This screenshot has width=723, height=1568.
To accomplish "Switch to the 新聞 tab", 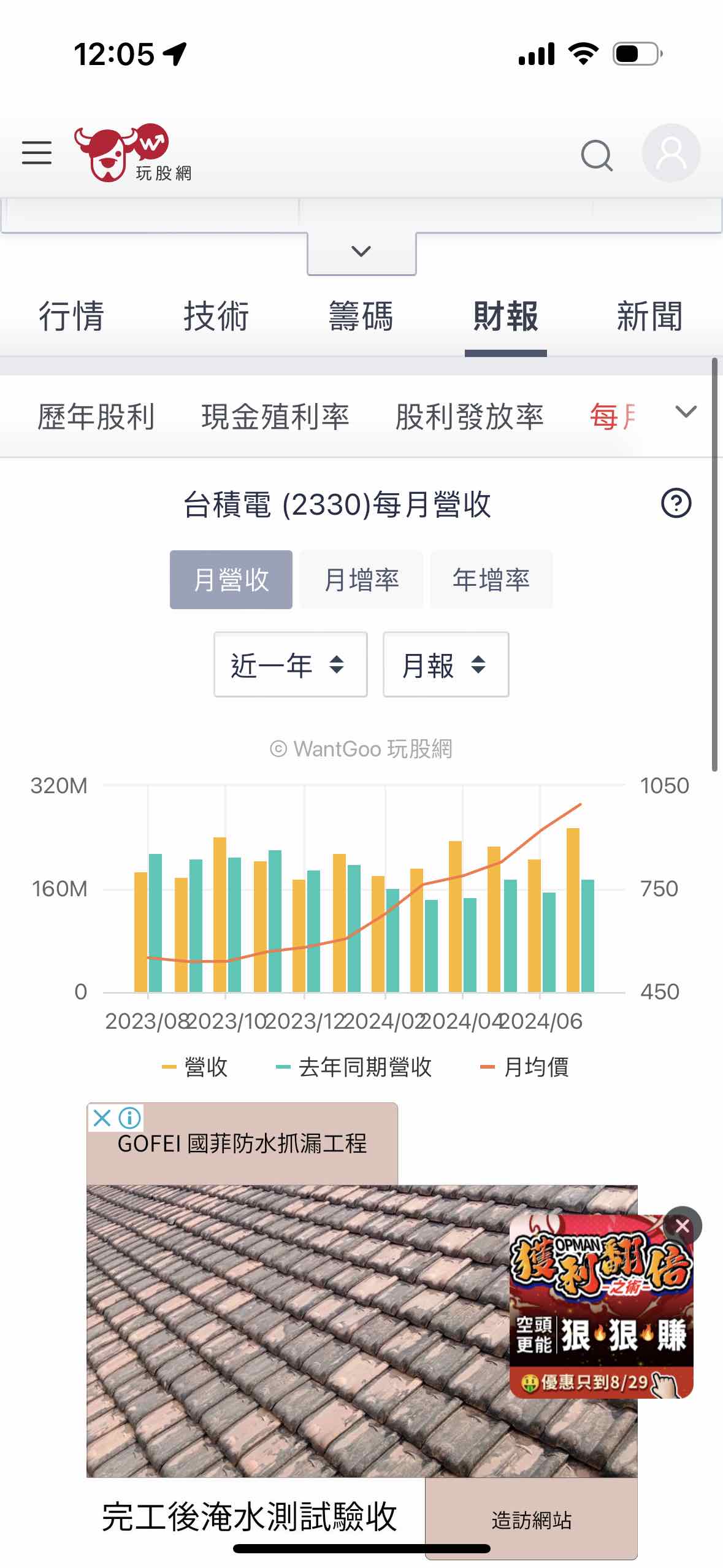I will coord(649,317).
